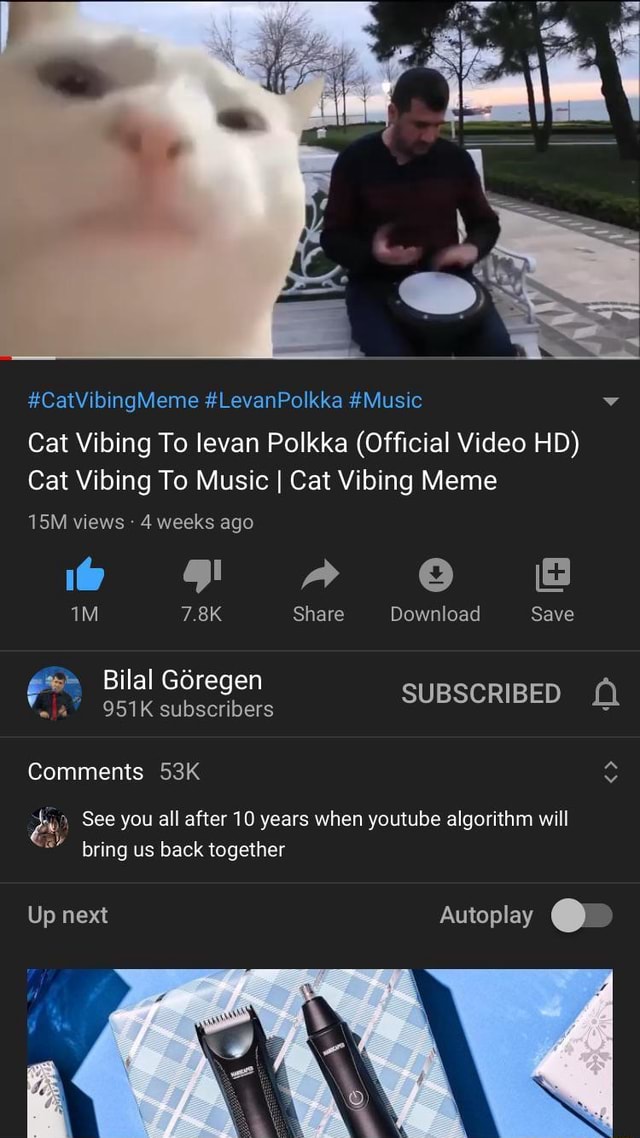Expand the comments section
This screenshot has height=1138, width=640.
pos(611,772)
